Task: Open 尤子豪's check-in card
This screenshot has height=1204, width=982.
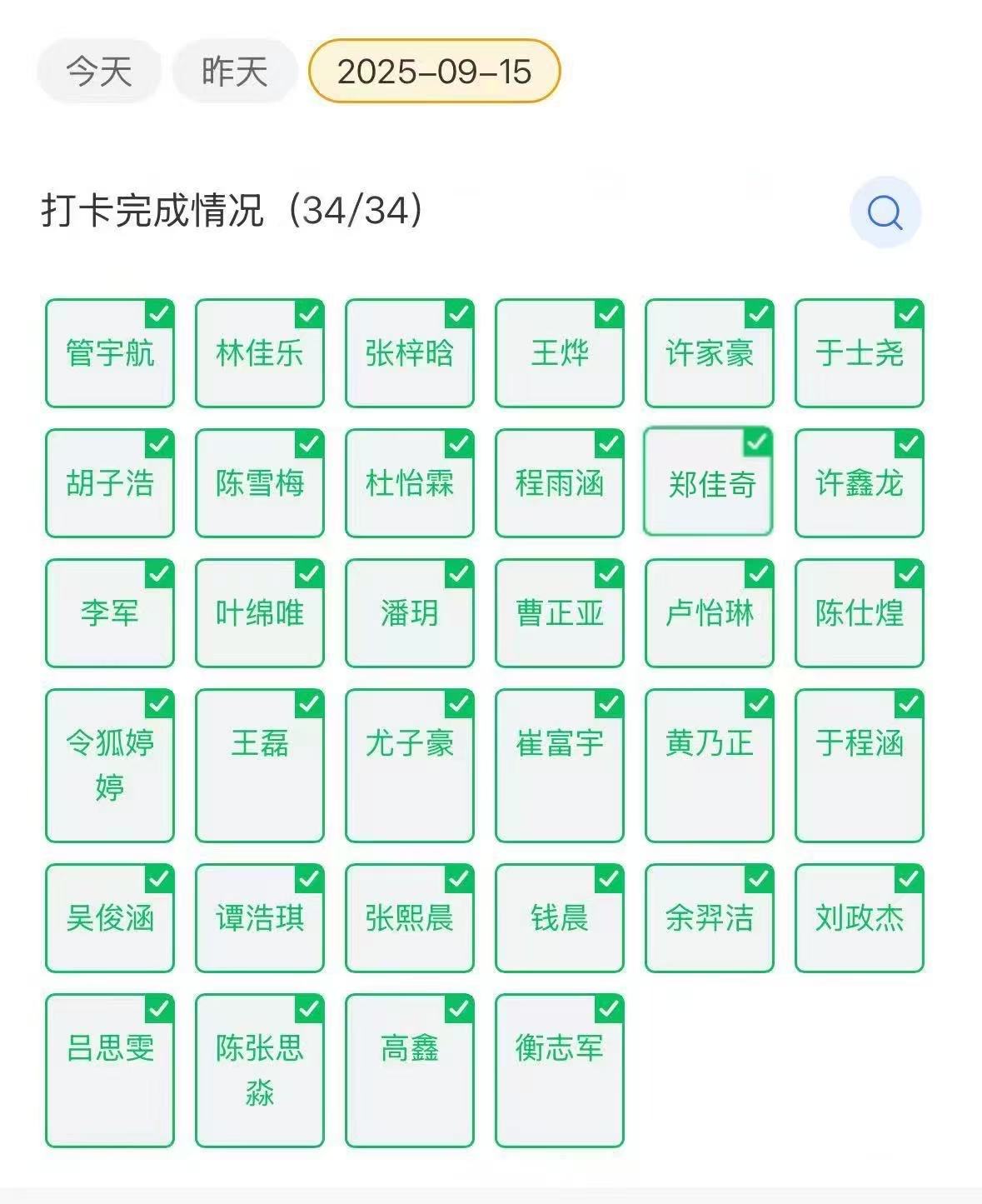Action: (x=410, y=765)
